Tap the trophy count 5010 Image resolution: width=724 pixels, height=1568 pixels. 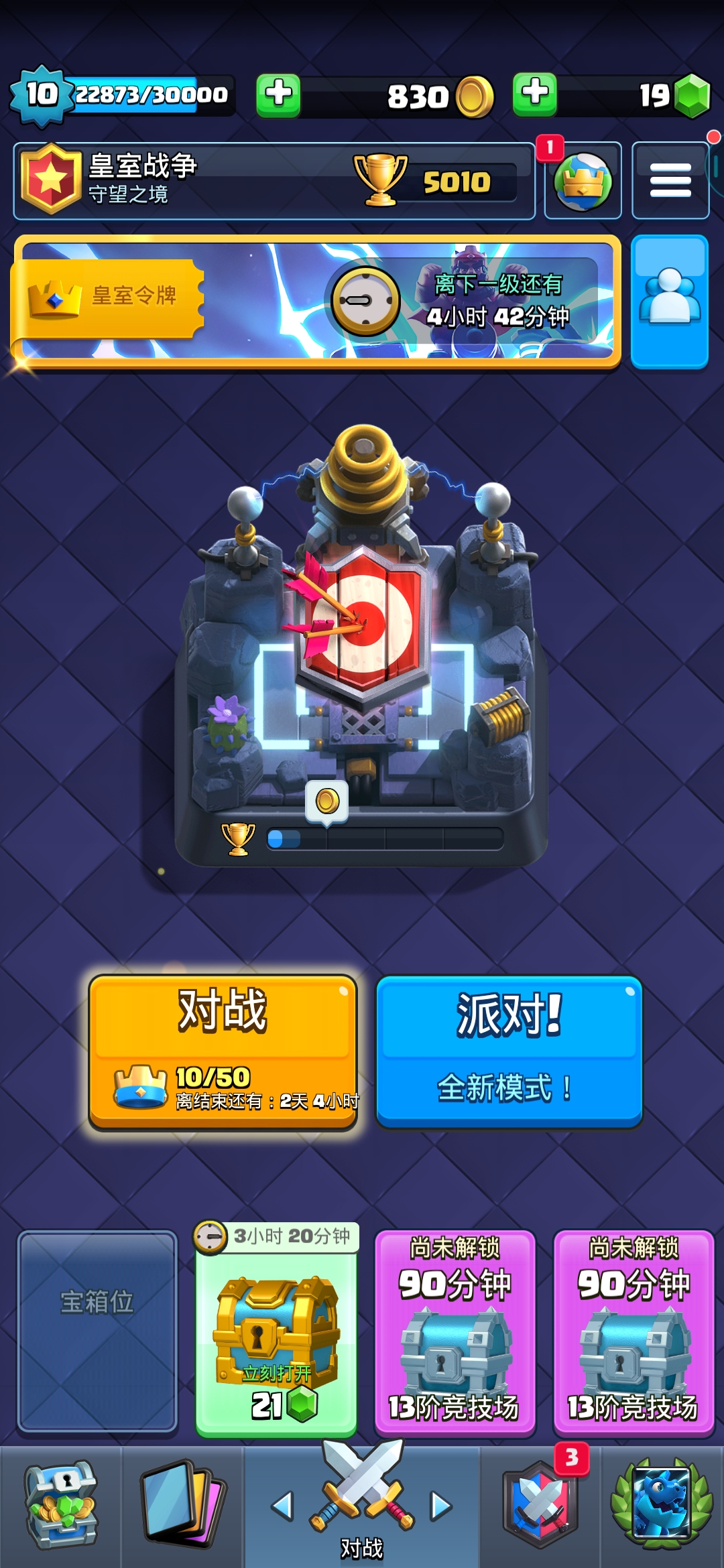pyautogui.click(x=456, y=182)
